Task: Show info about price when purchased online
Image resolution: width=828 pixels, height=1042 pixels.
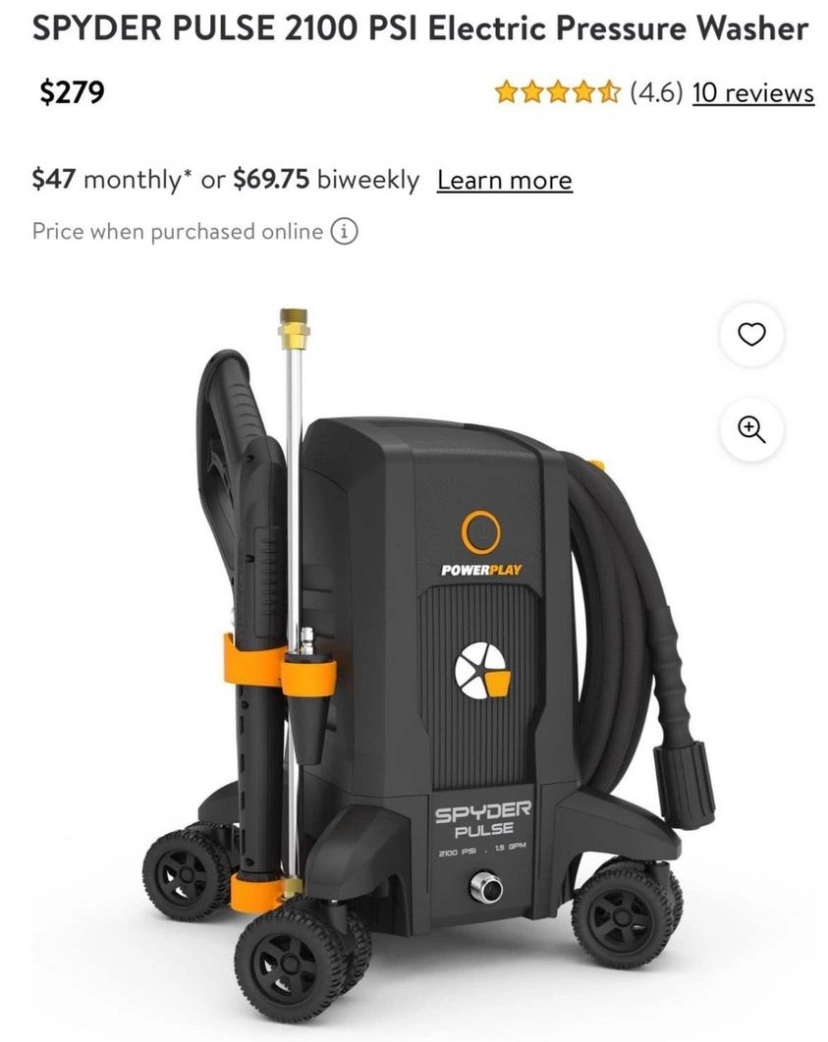Action: point(345,232)
